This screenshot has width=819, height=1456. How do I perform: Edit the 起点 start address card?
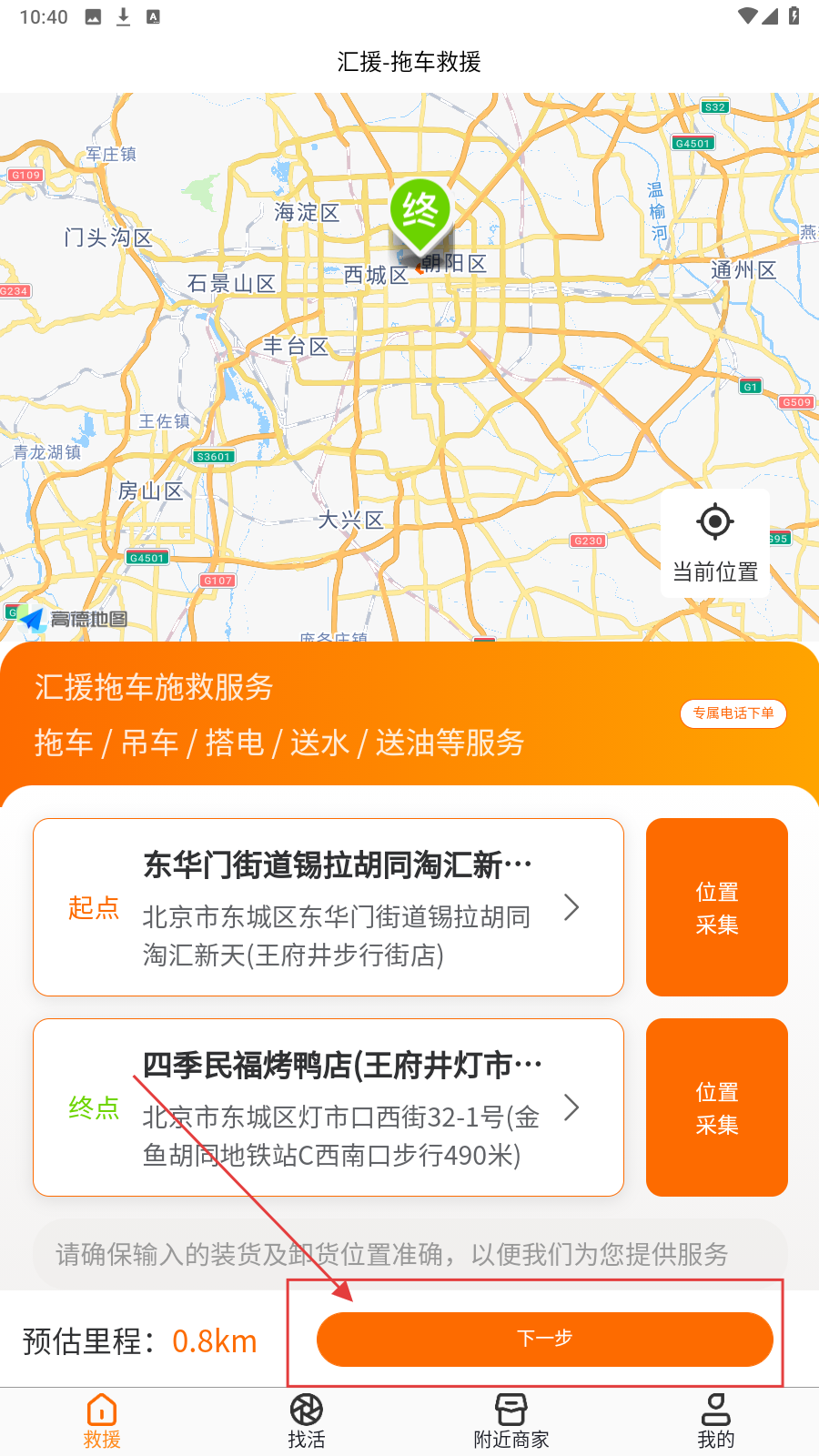point(329,907)
